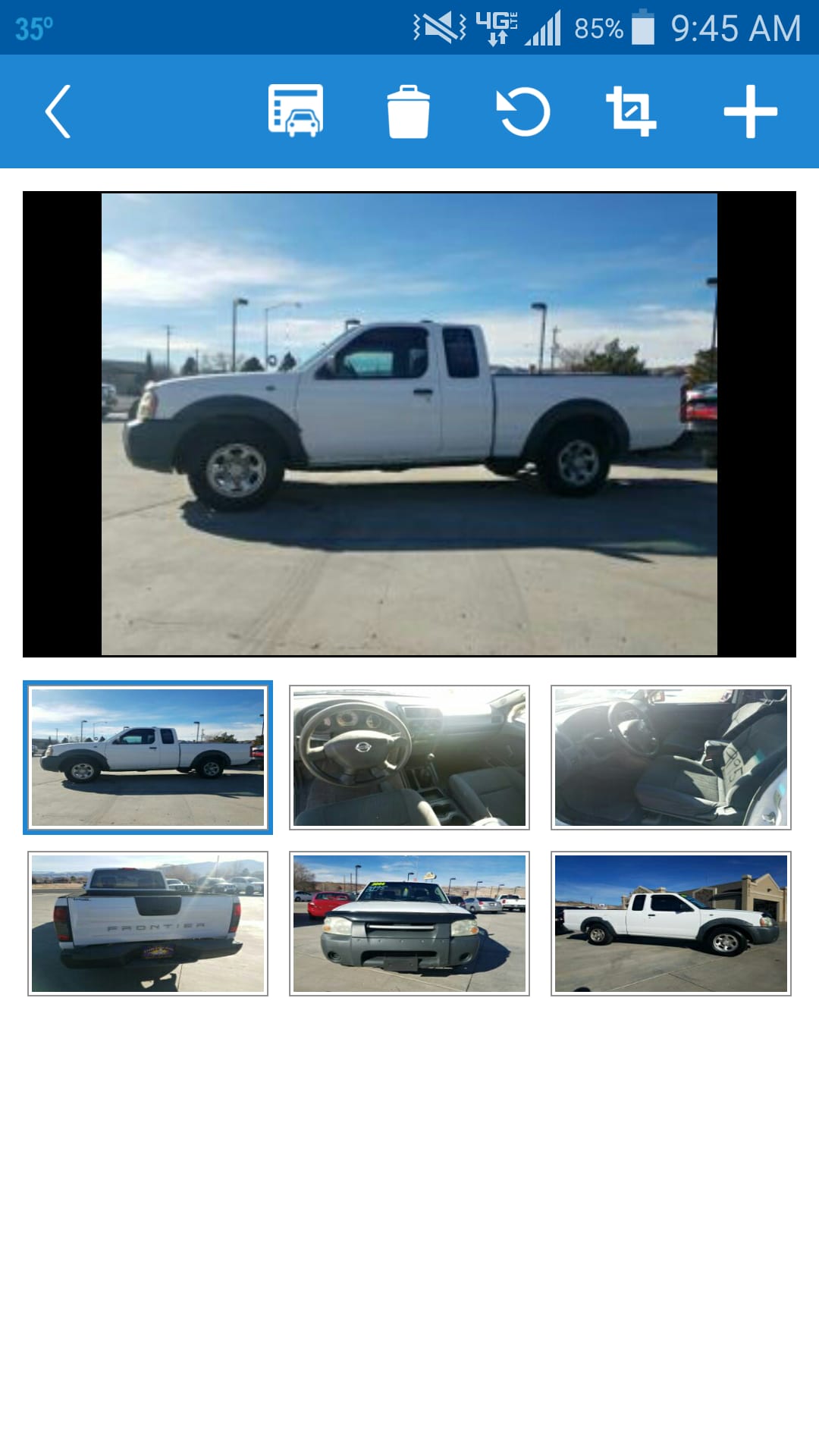This screenshot has height=1456, width=819.
Task: Delete the selected photo with the trash icon
Action: [409, 111]
